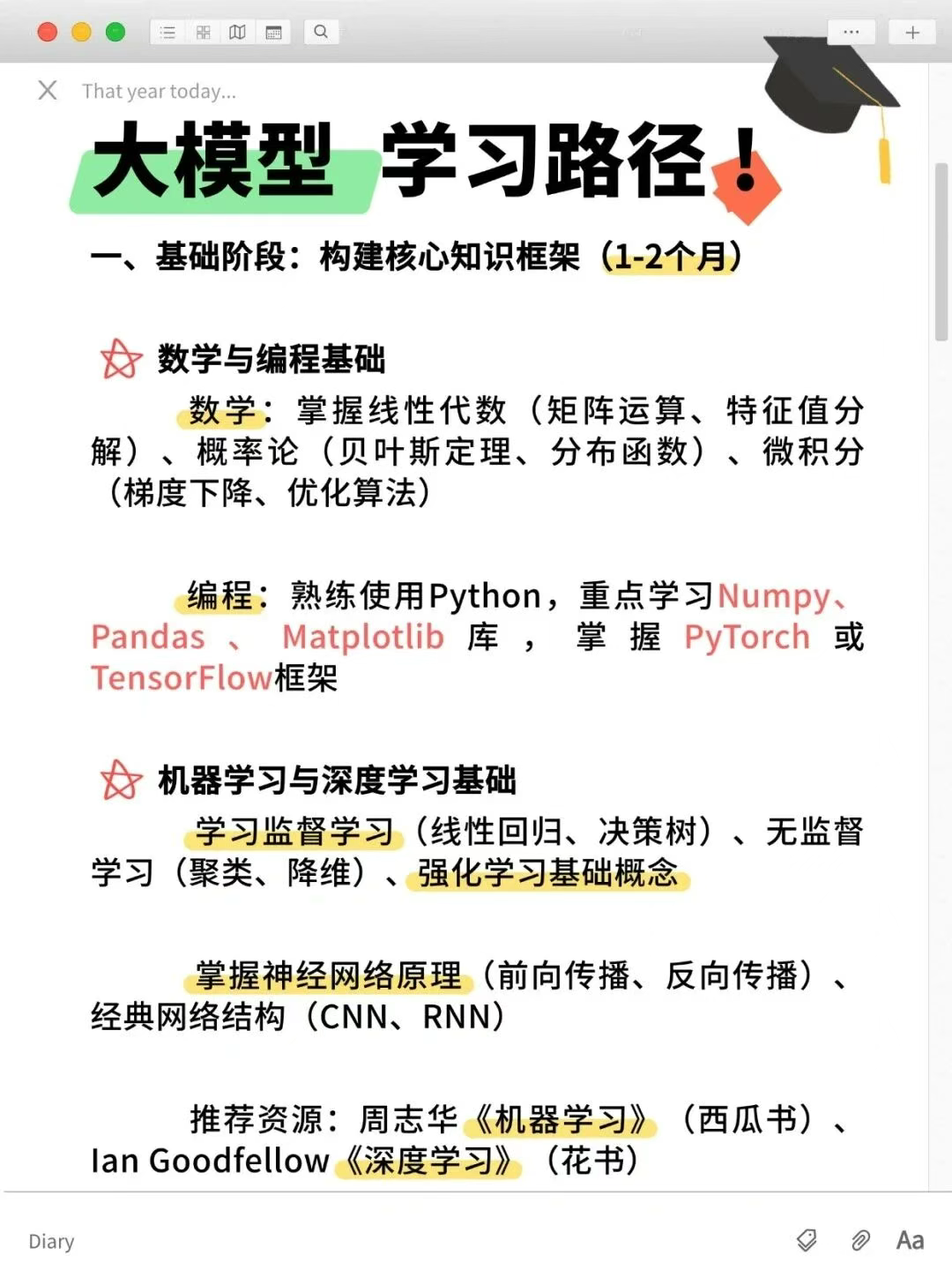Open the map view icon
Screen dimensions: 952x1270
tap(238, 32)
